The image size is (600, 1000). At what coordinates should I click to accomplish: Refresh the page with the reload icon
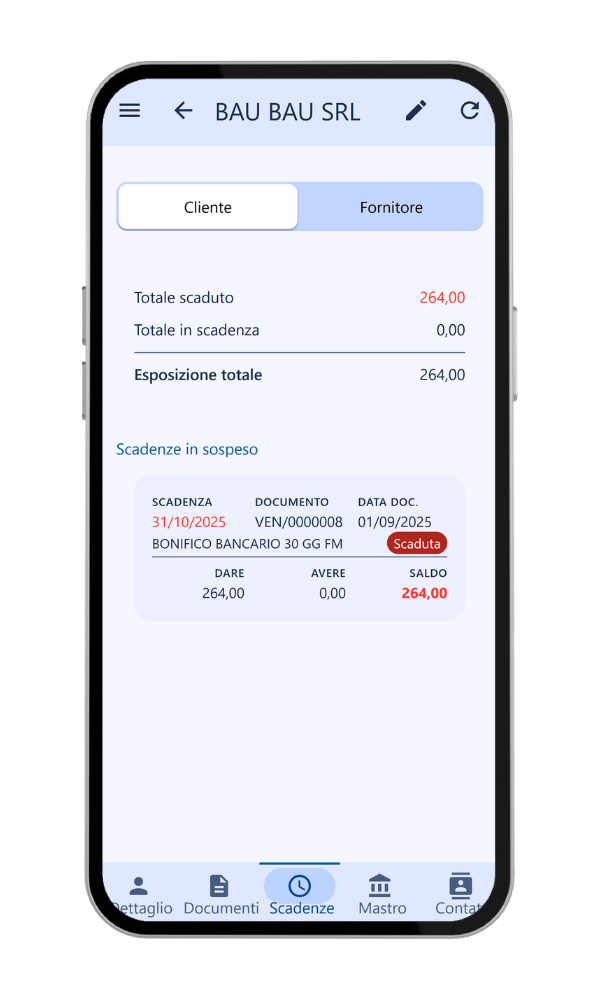pos(469,111)
